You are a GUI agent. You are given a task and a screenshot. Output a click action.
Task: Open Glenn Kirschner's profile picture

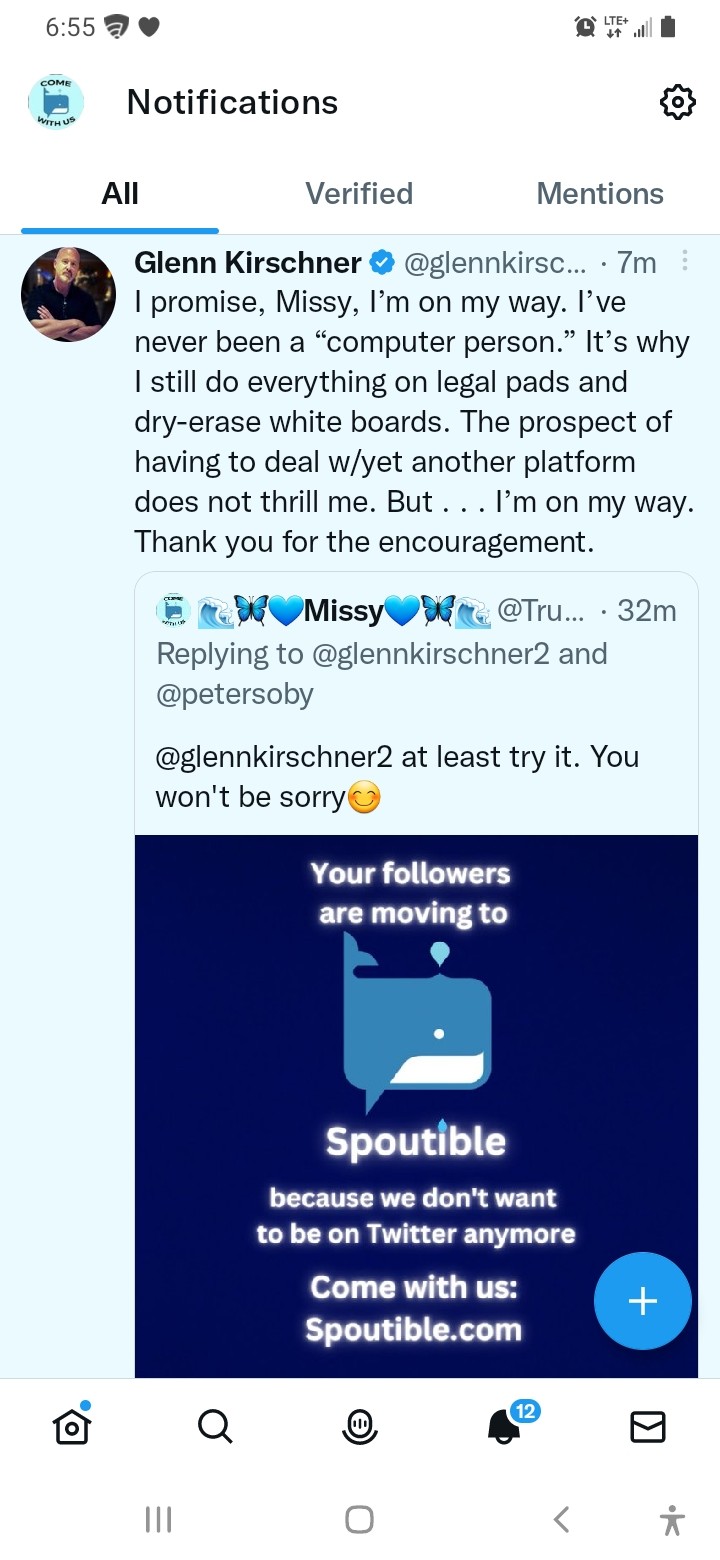pyautogui.click(x=69, y=294)
